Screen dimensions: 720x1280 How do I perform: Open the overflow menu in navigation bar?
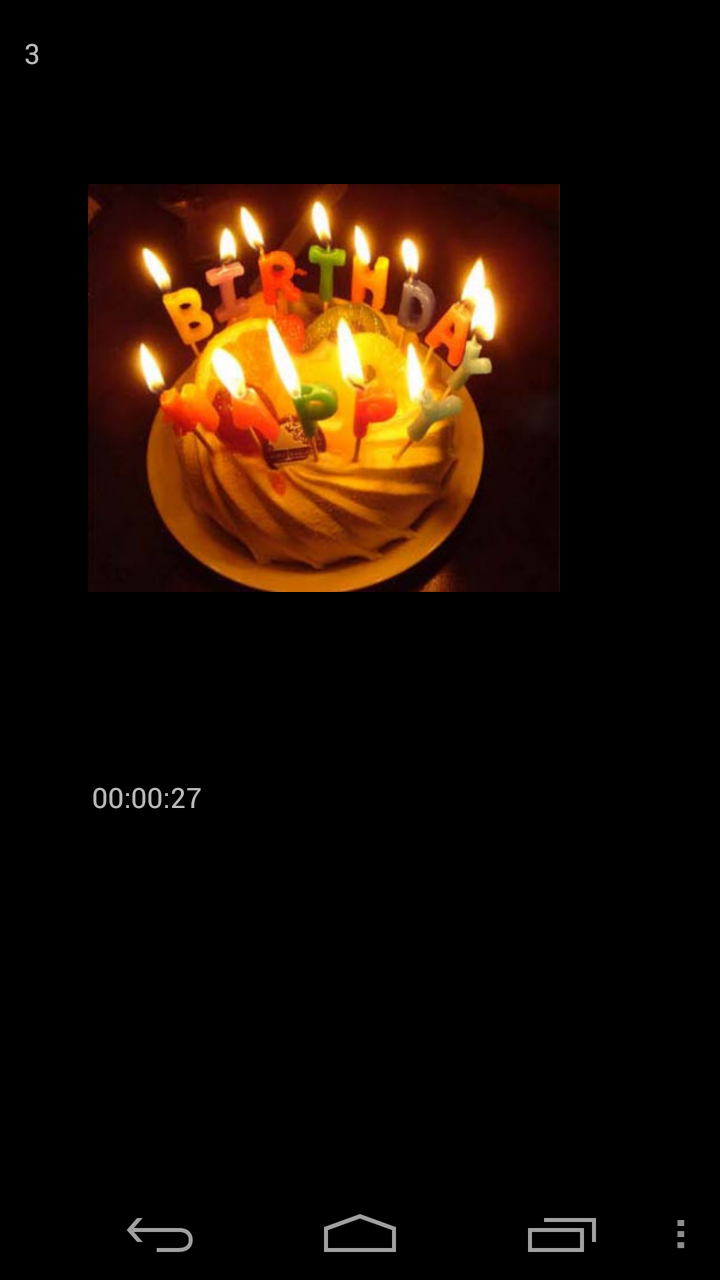point(680,1234)
